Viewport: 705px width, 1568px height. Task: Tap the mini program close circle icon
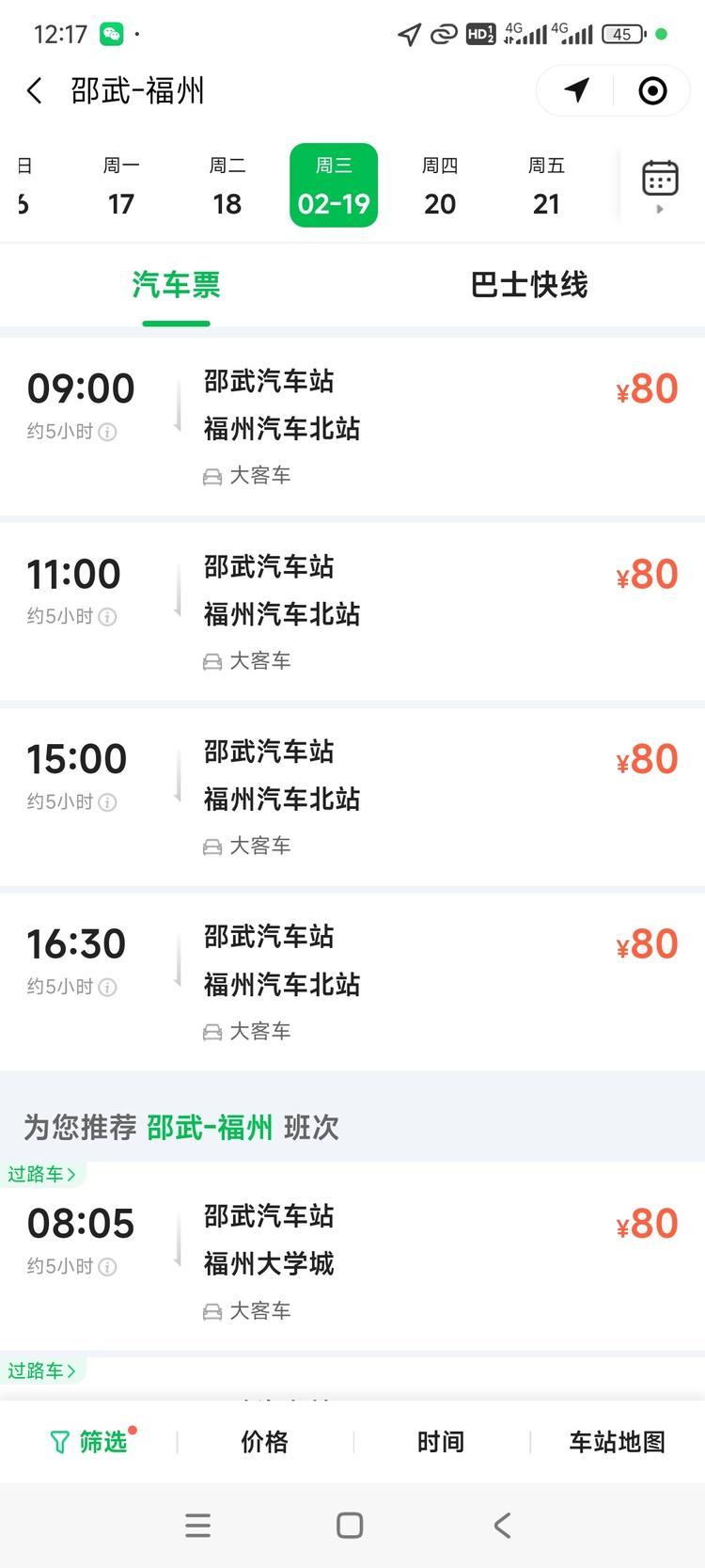[652, 90]
